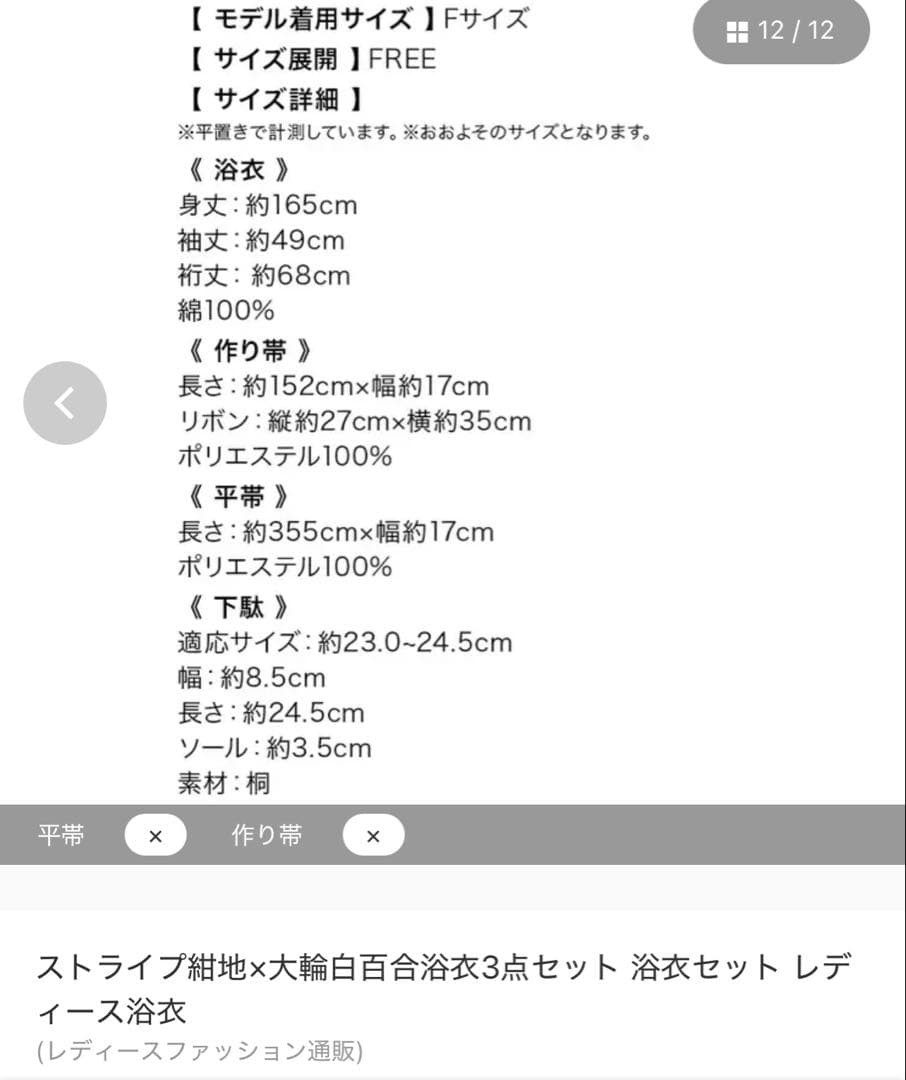Tap the レディースファッション通販 link text
This screenshot has width=906, height=1080.
(x=200, y=1053)
